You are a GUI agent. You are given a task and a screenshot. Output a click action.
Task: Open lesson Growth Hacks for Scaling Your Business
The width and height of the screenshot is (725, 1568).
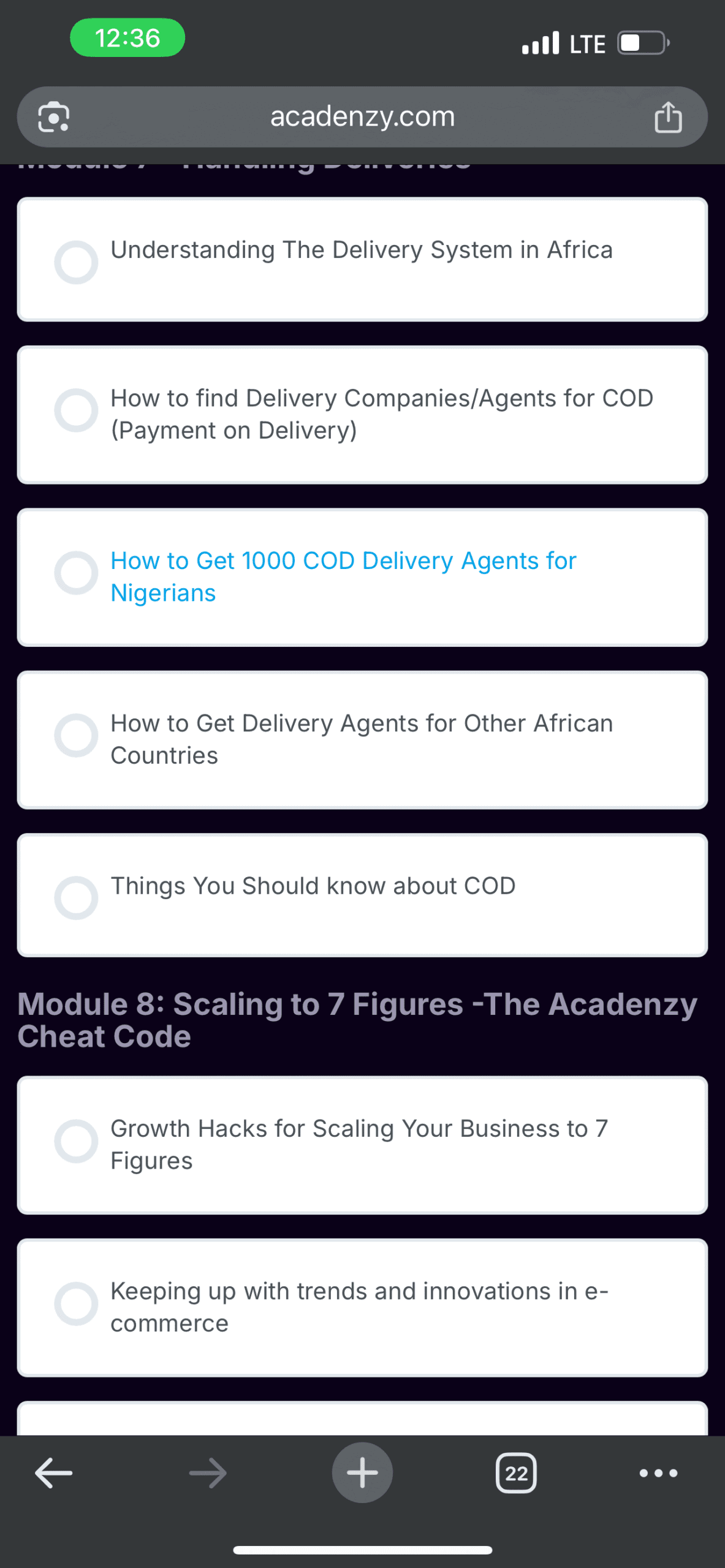362,1145
